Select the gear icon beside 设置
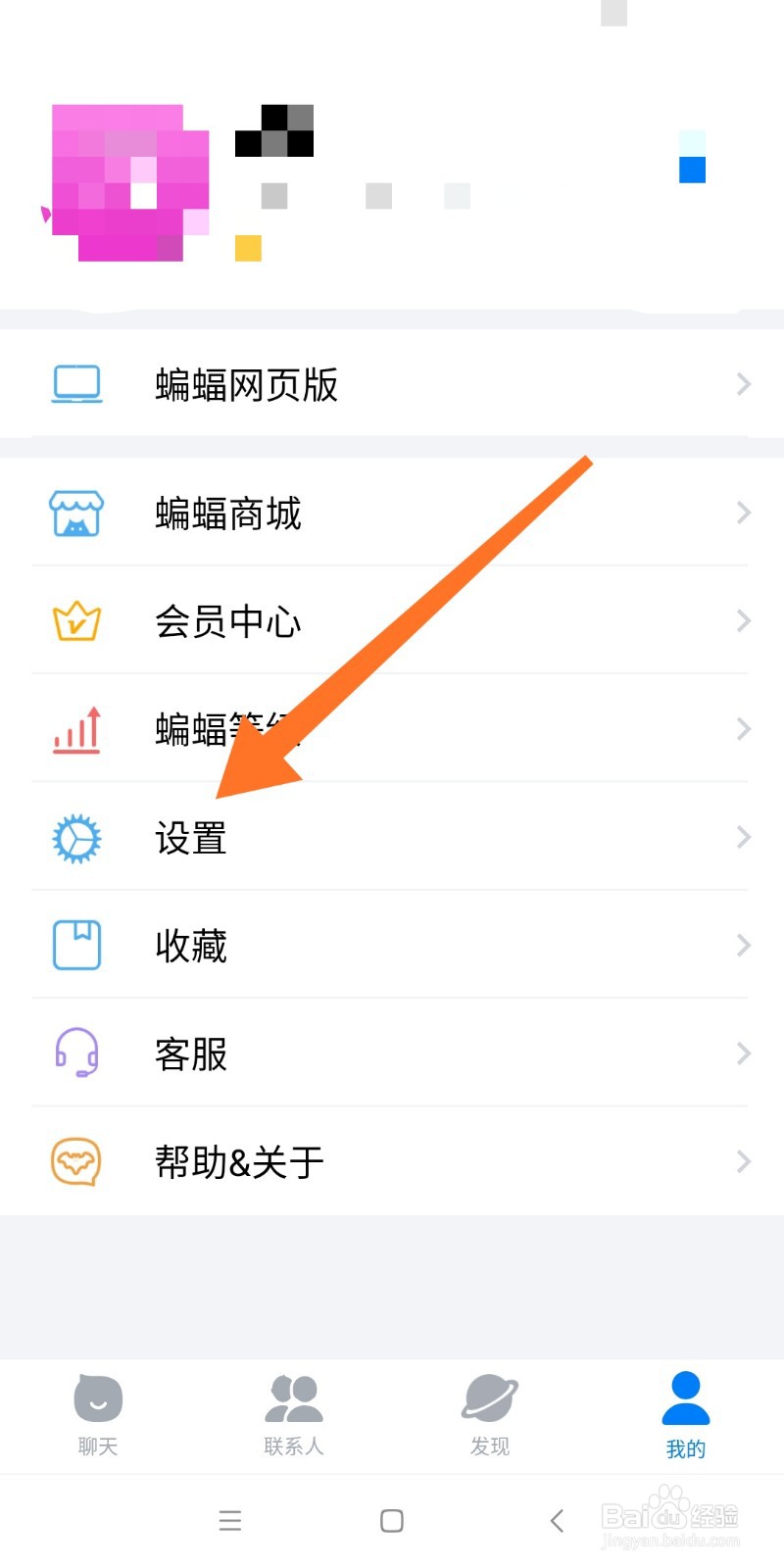The height and width of the screenshot is (1568, 784). point(76,838)
